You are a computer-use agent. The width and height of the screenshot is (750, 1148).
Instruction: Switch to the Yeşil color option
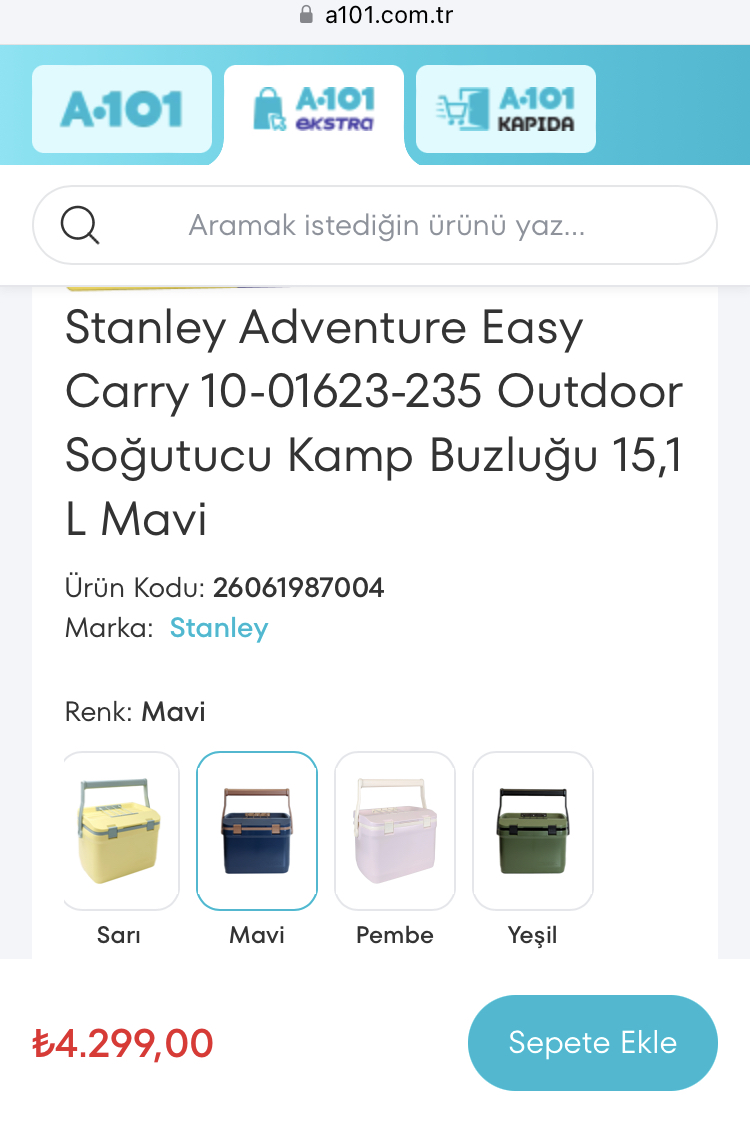(x=533, y=831)
